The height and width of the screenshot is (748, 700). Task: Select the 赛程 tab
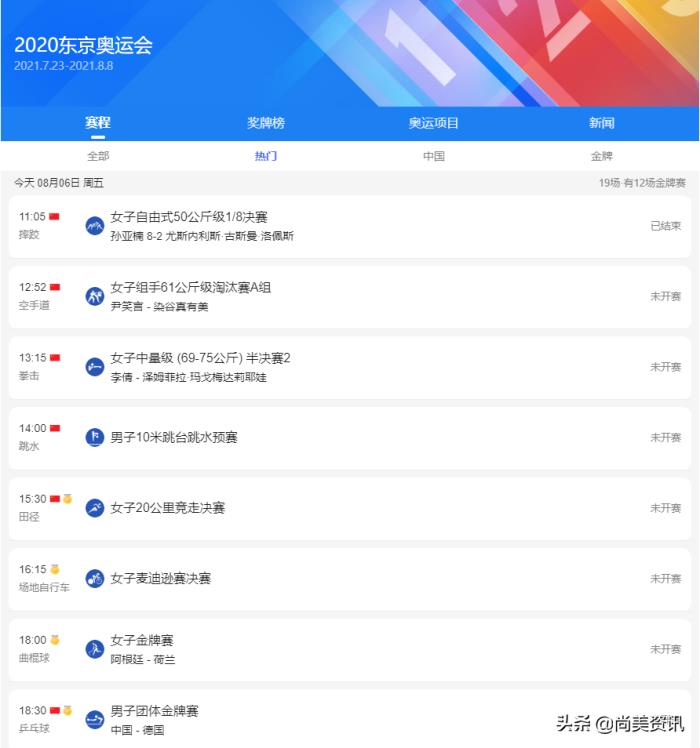point(97,123)
